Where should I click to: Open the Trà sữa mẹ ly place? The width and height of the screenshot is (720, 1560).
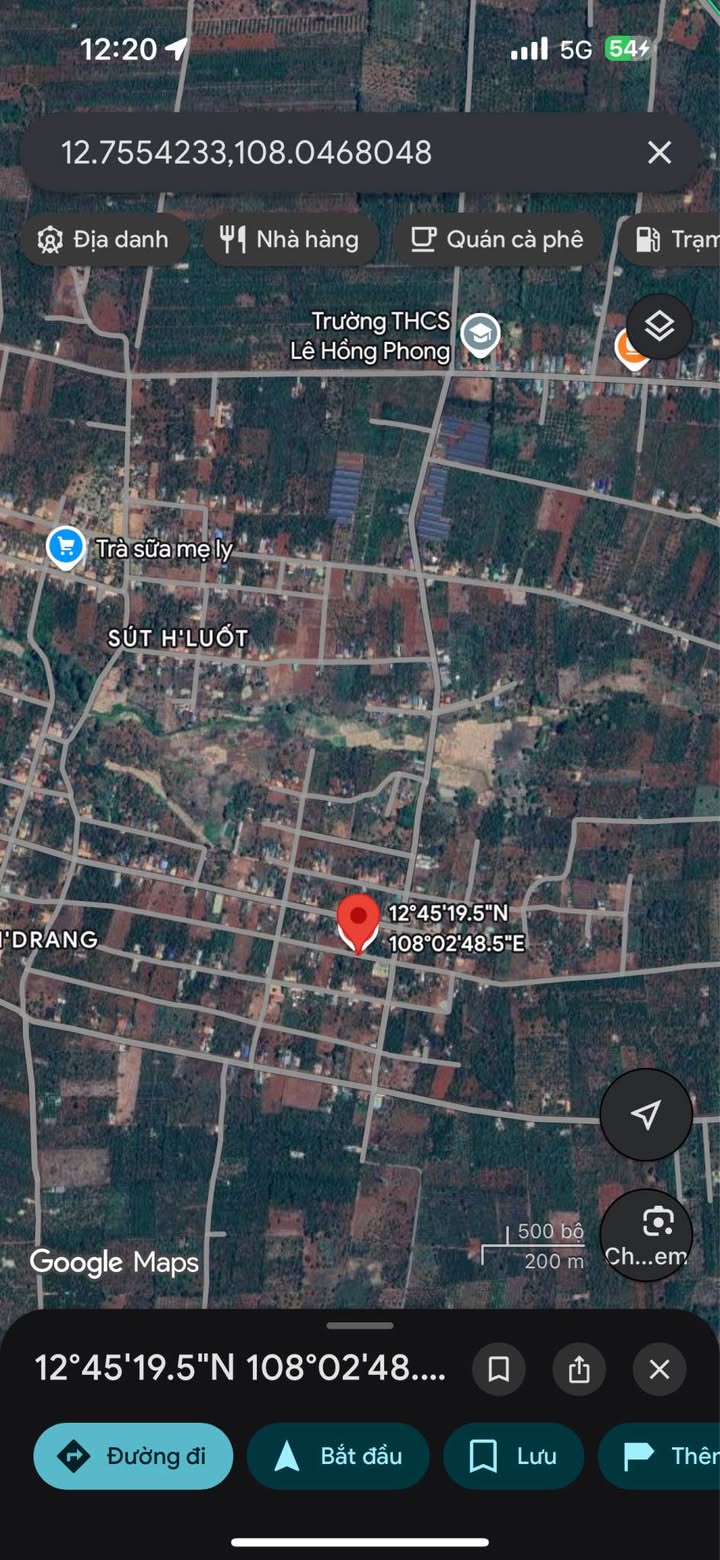[66, 547]
